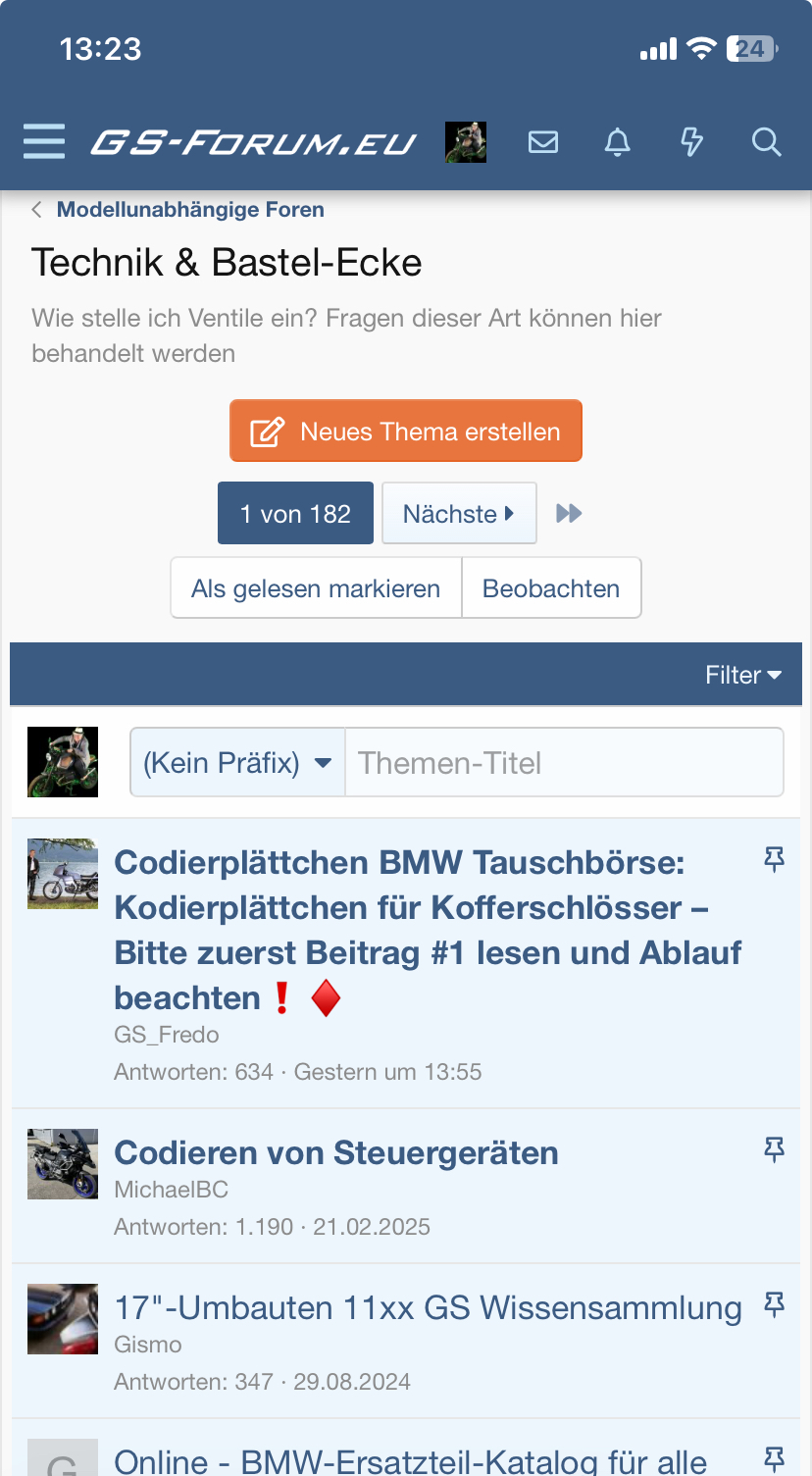
Task: Open the page selector 1 von 182
Action: 295,513
